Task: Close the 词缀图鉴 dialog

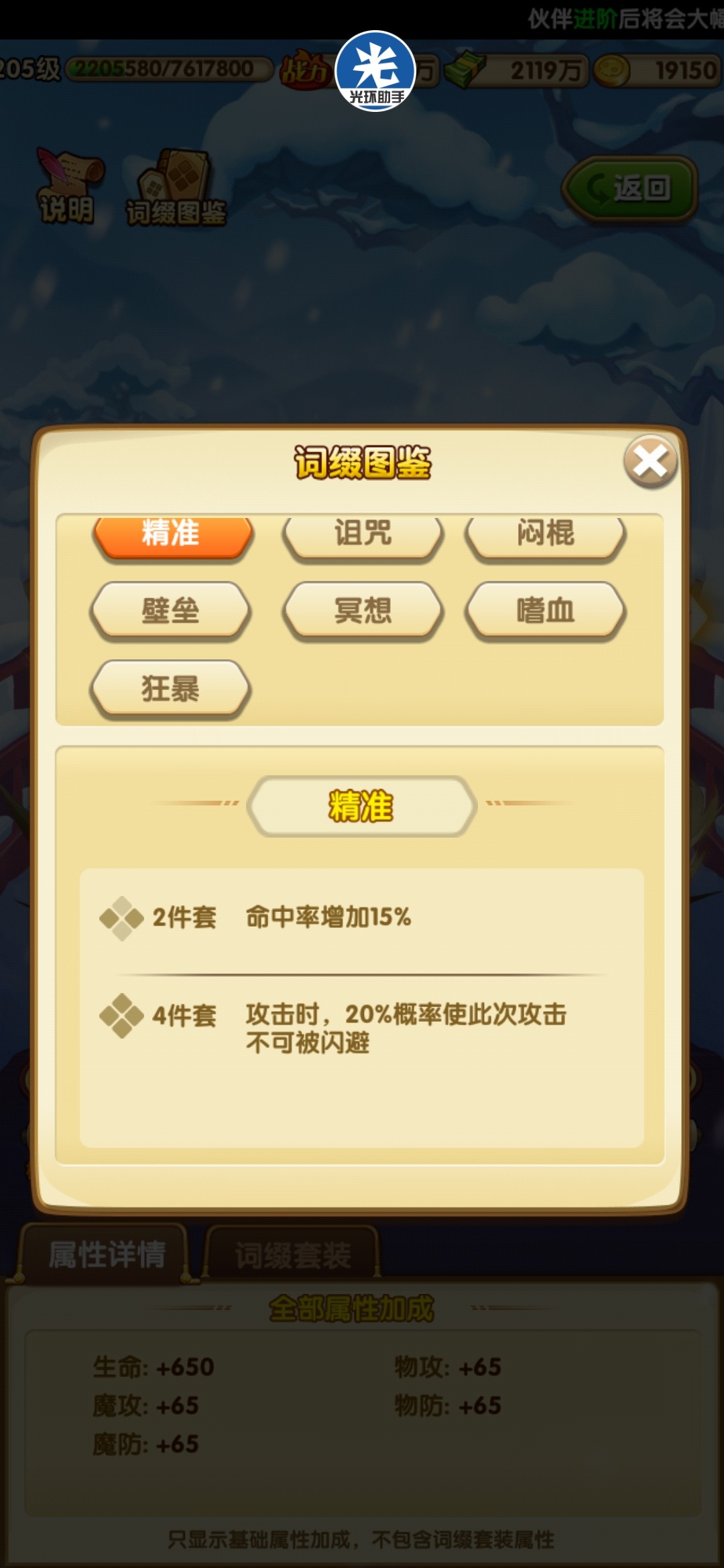Action: [649, 461]
